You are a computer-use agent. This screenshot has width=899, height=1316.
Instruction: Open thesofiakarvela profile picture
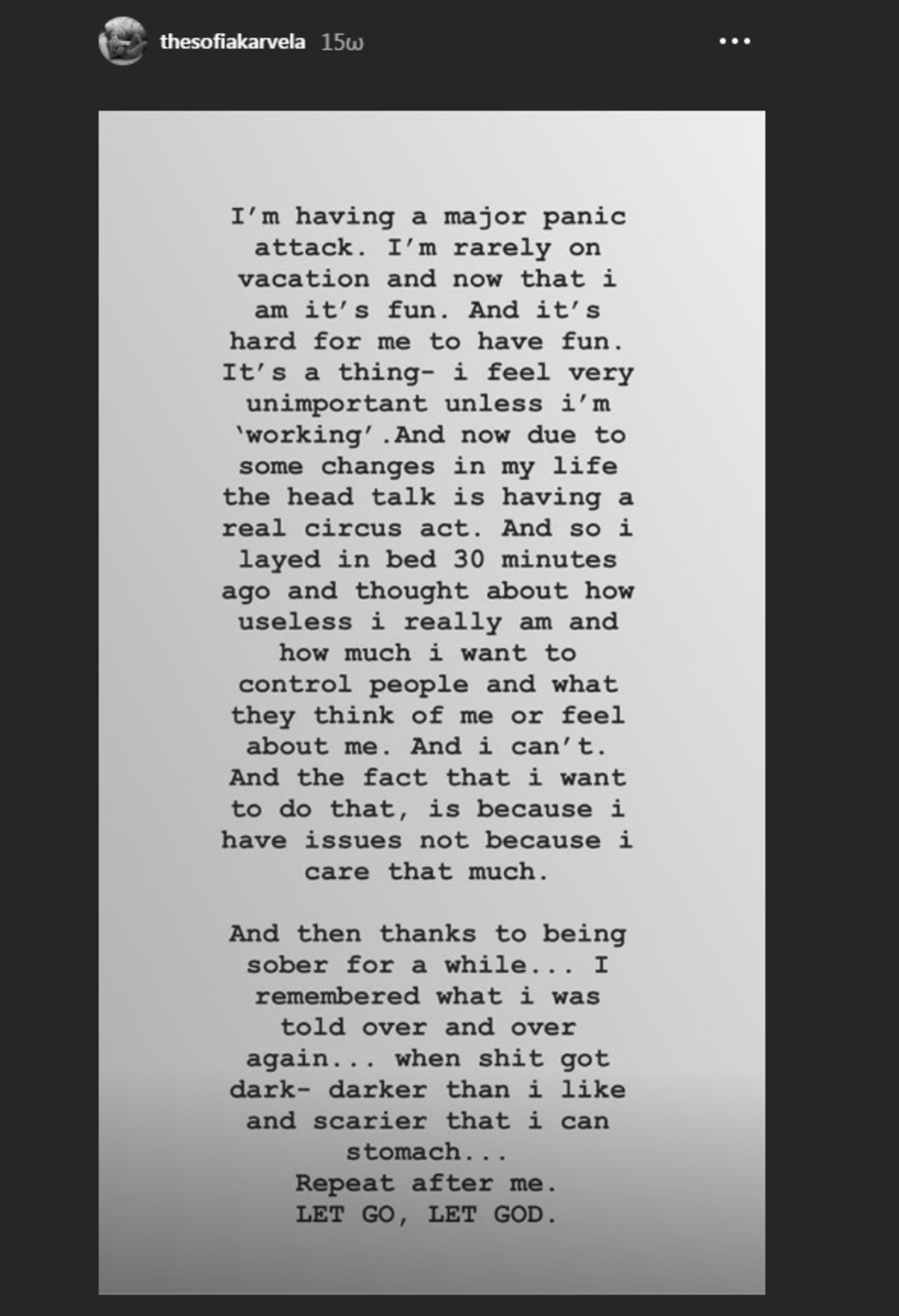[x=121, y=41]
